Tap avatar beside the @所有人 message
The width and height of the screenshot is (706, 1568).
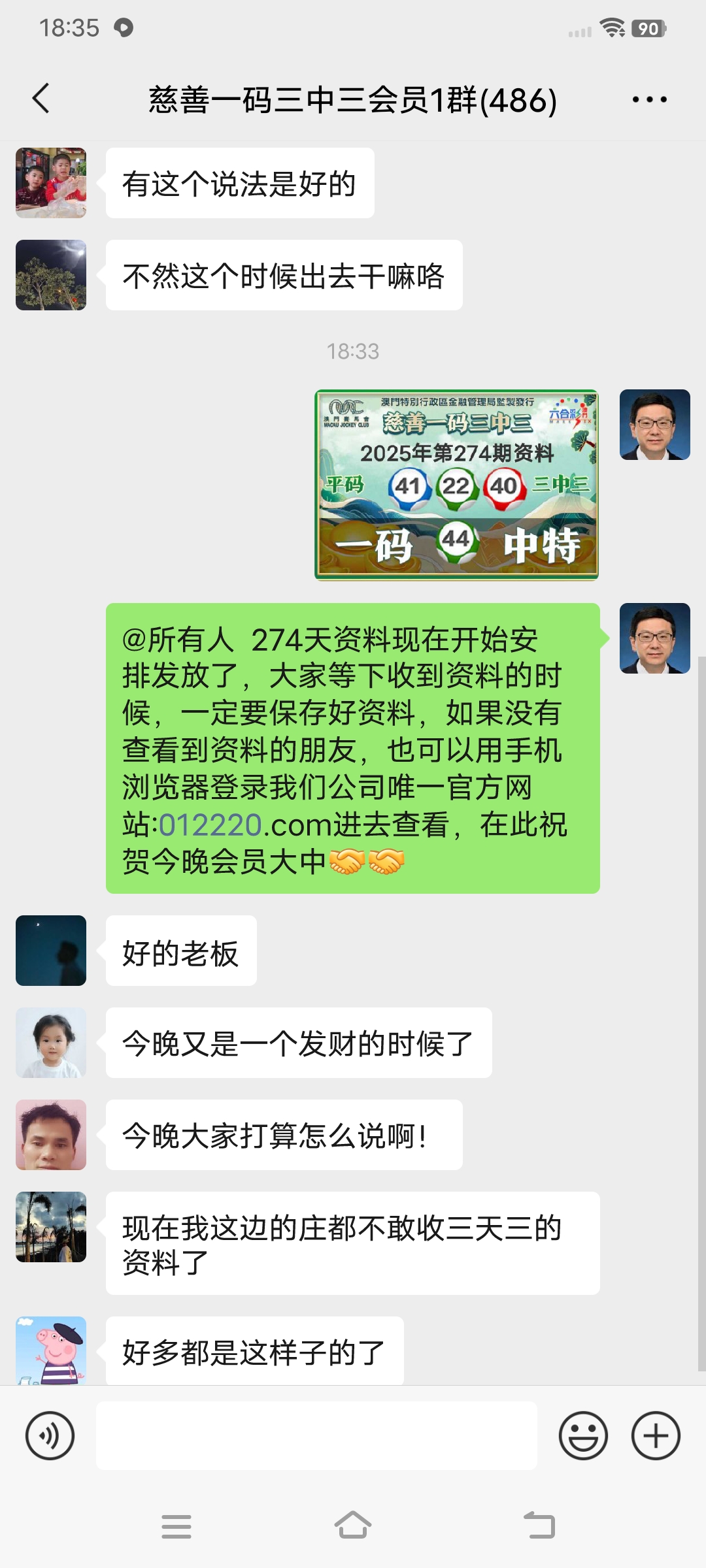(654, 638)
